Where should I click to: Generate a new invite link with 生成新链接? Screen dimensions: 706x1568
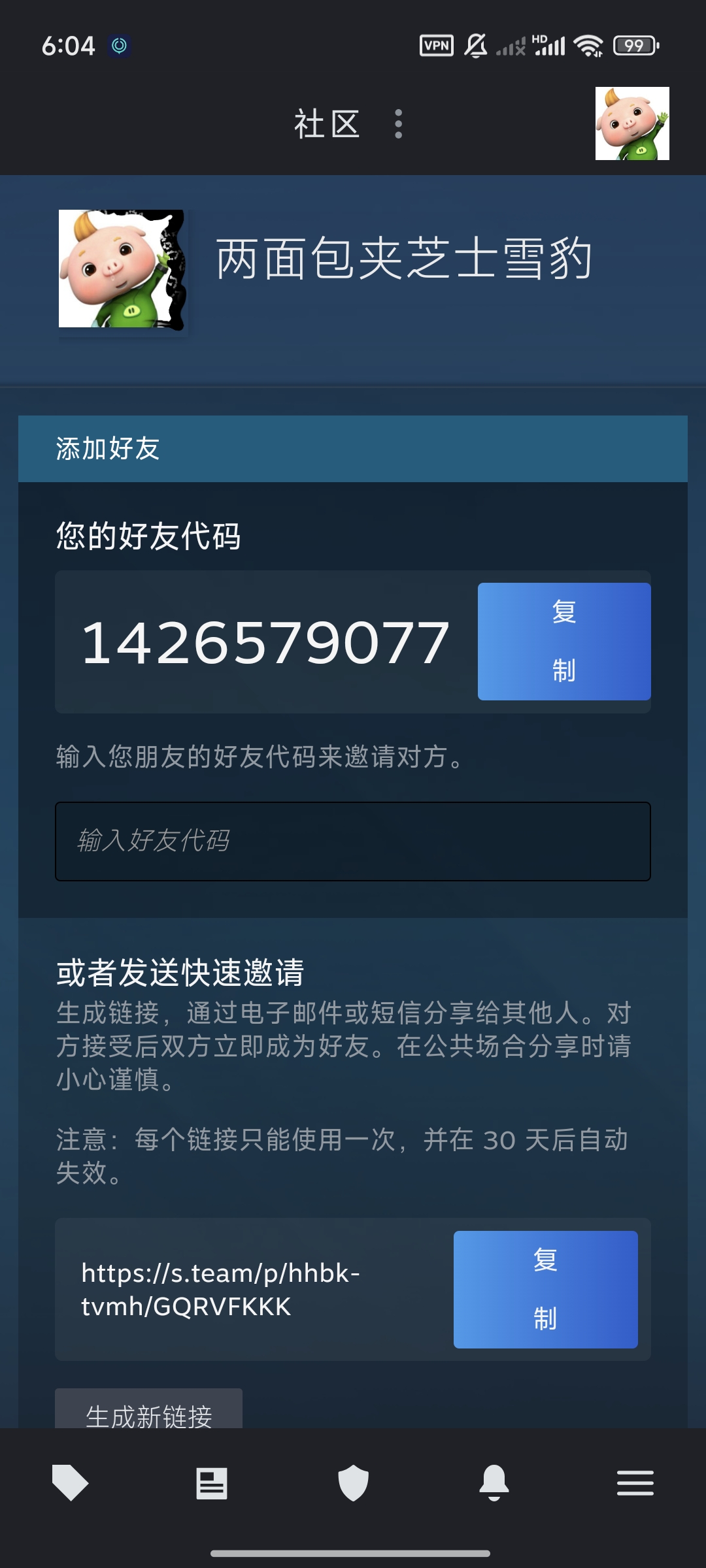pos(149,1411)
